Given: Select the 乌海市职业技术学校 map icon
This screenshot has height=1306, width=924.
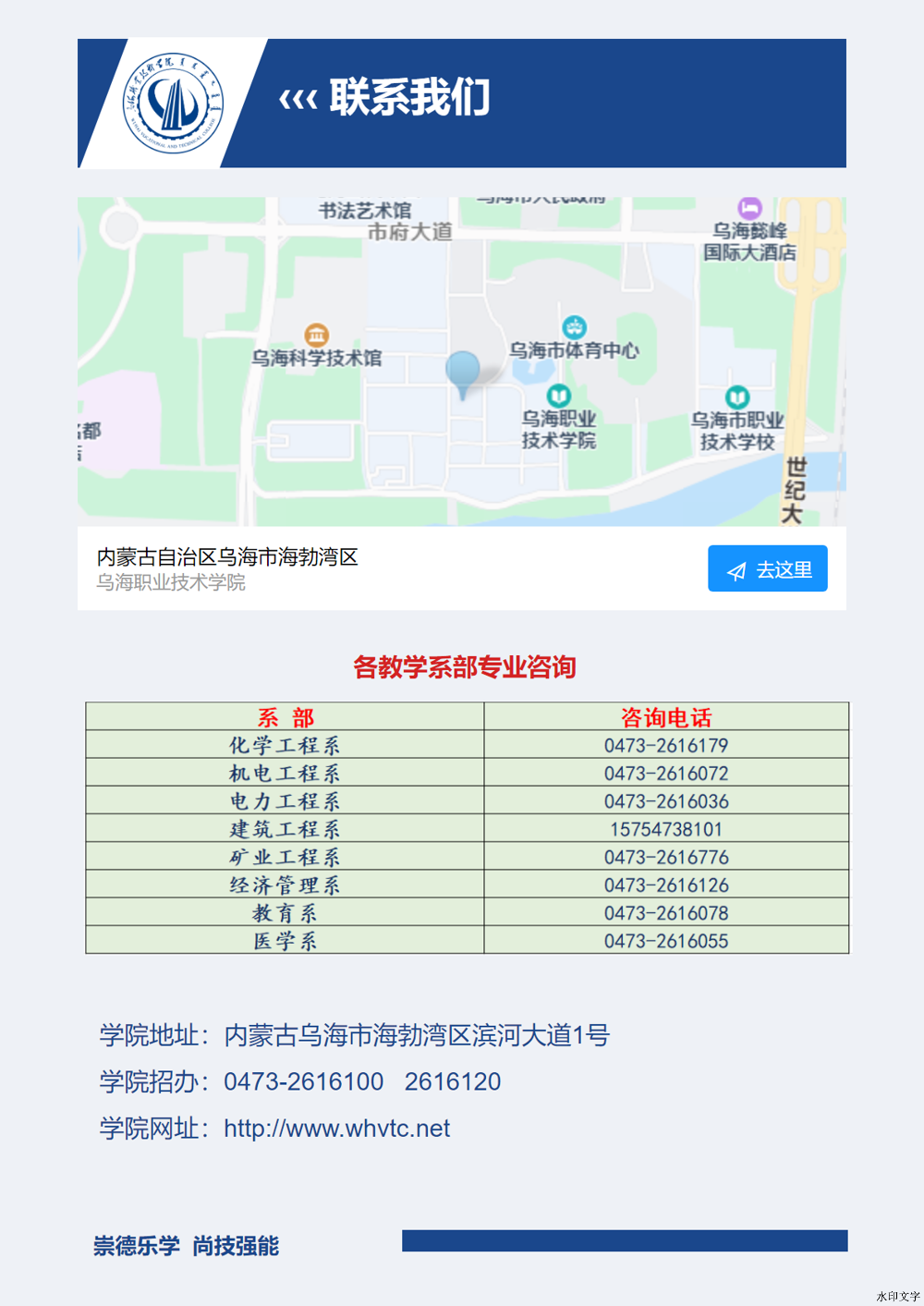Looking at the screenshot, I should [x=736, y=398].
